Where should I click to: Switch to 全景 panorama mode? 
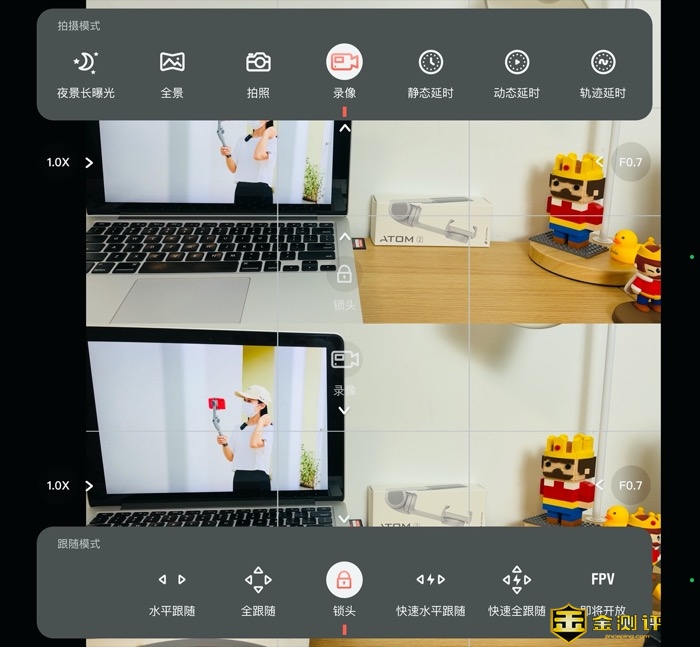pos(172,63)
